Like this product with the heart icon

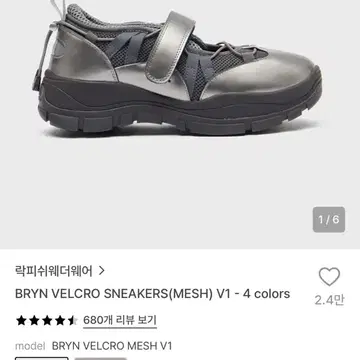329,277
